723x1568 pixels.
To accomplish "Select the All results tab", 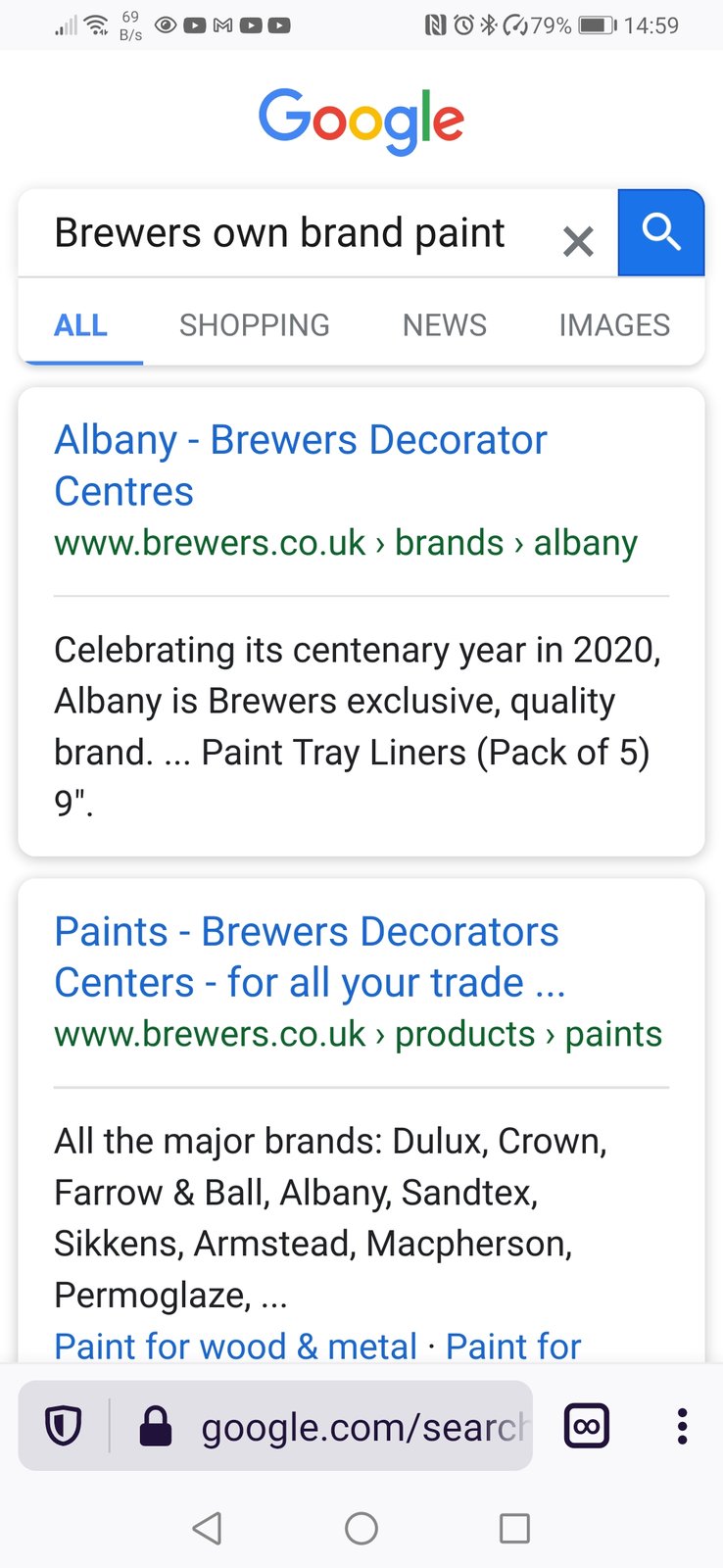I will (x=80, y=324).
